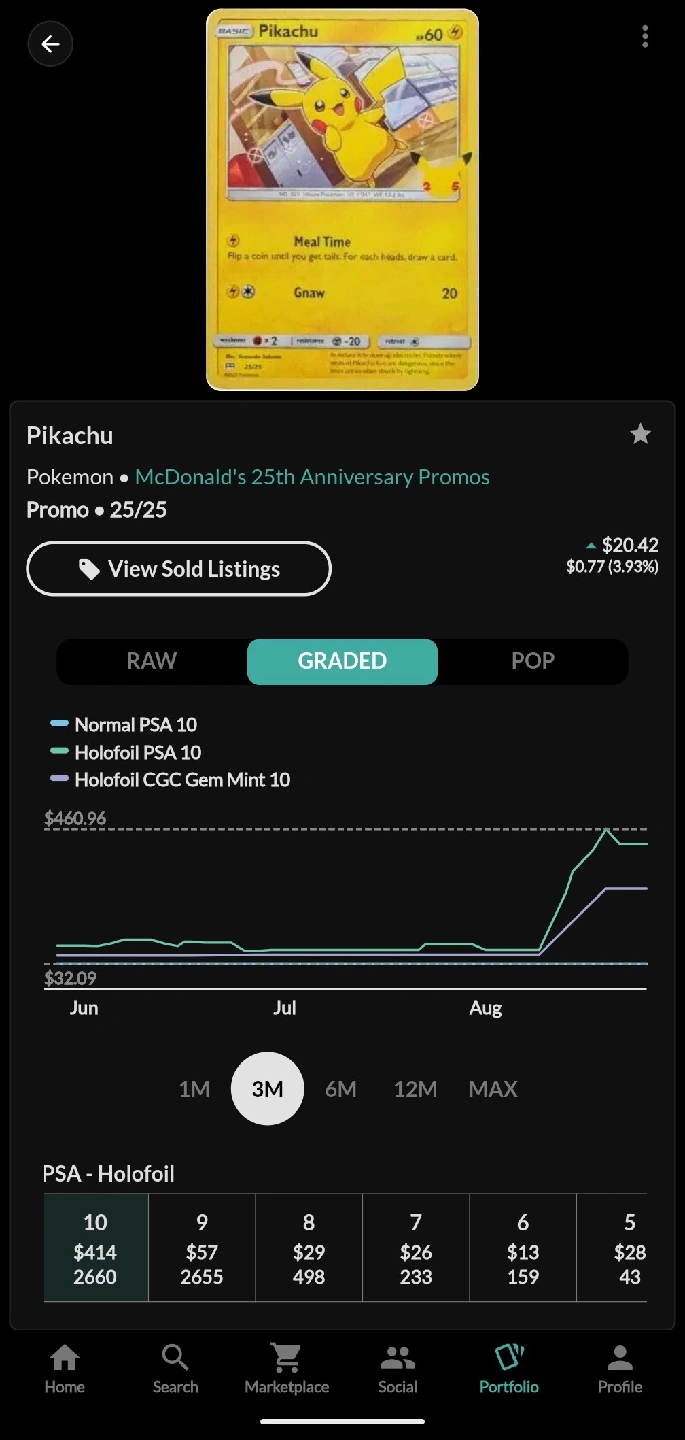The height and width of the screenshot is (1440, 685).
Task: Open the Pikachu card image
Action: [x=342, y=199]
